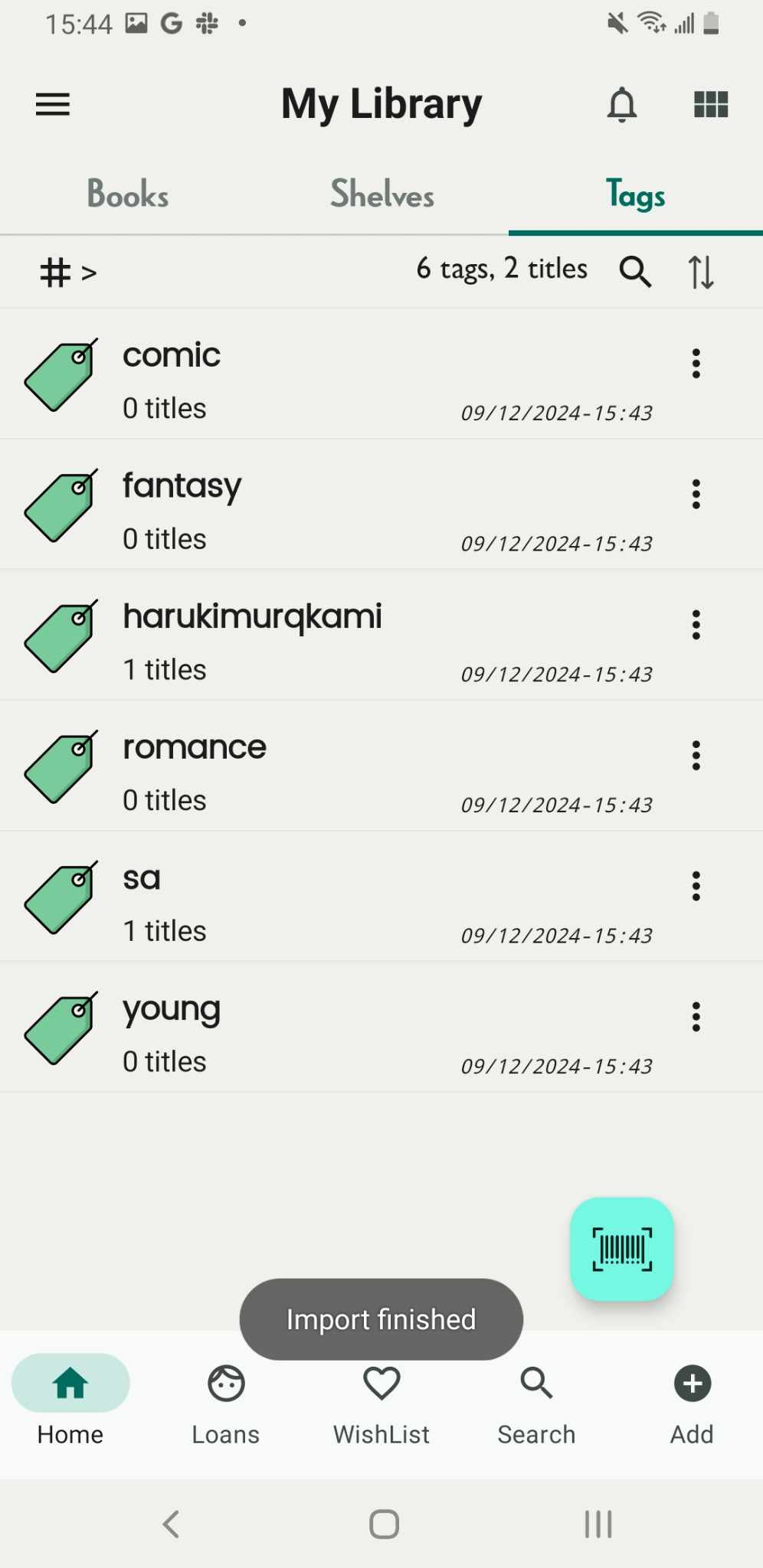Screen dimensions: 763x1568
Task: Open options for romance tag
Action: click(x=696, y=756)
